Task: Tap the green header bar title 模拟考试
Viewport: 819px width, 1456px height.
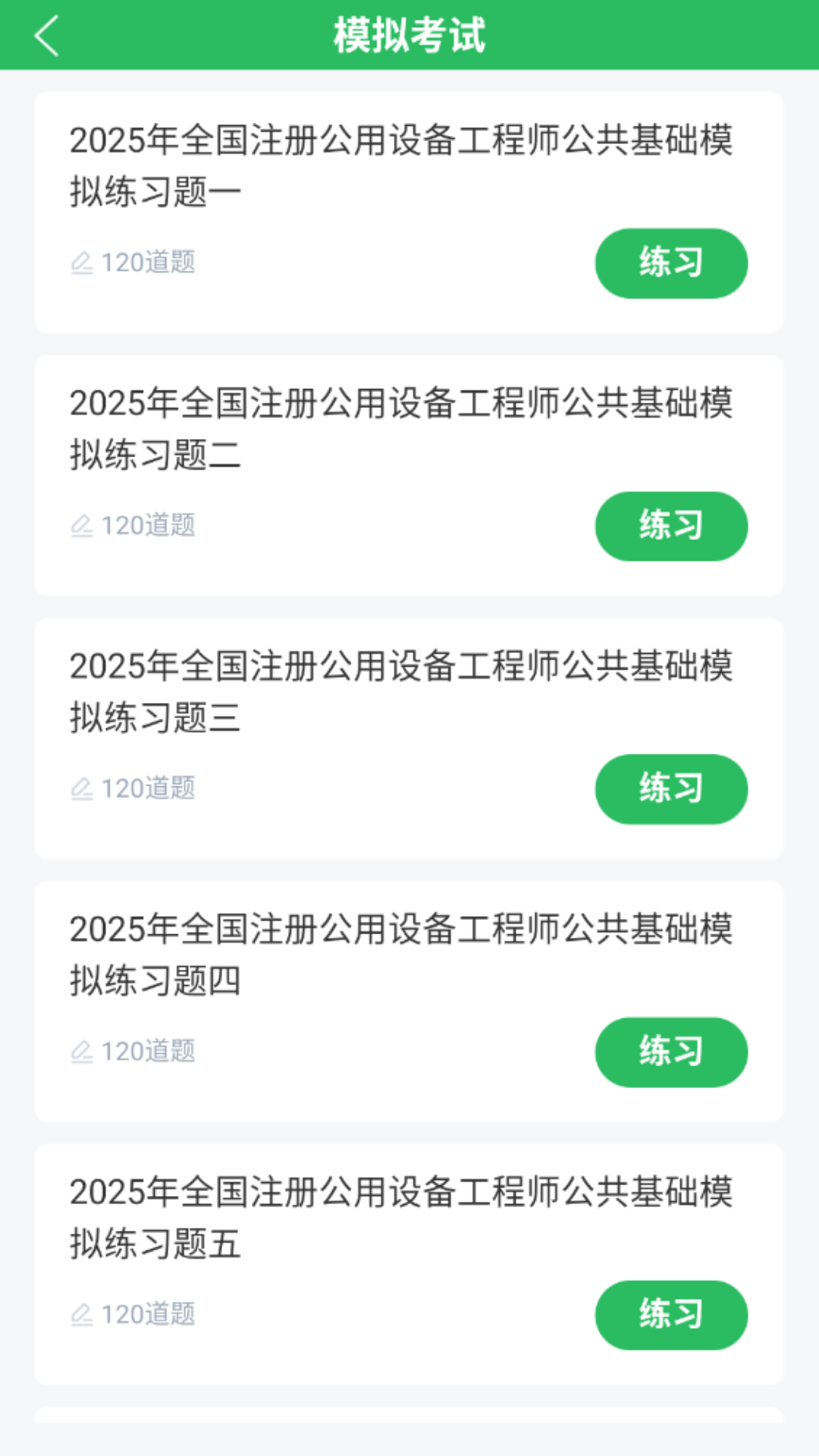Action: point(409,34)
